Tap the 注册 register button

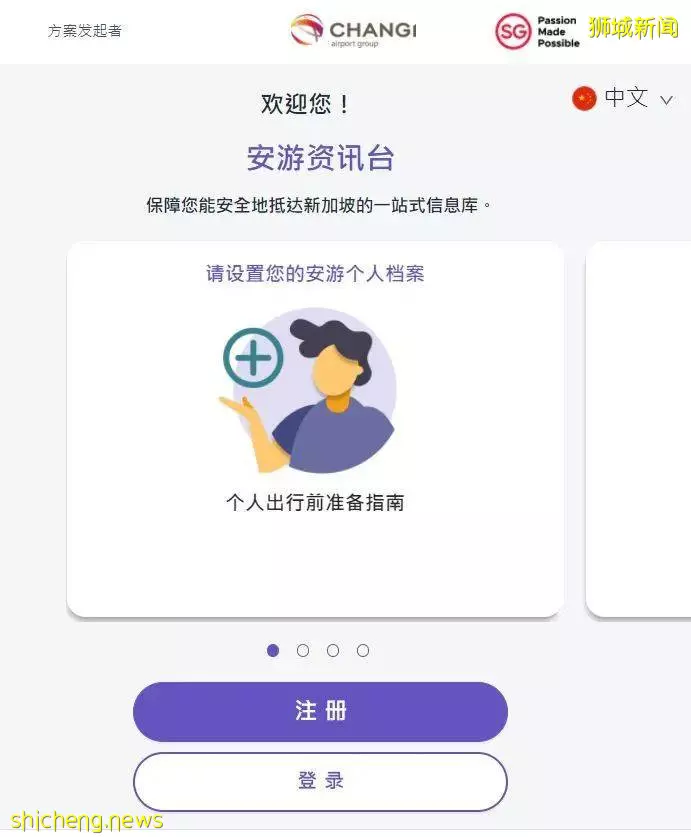coord(320,712)
